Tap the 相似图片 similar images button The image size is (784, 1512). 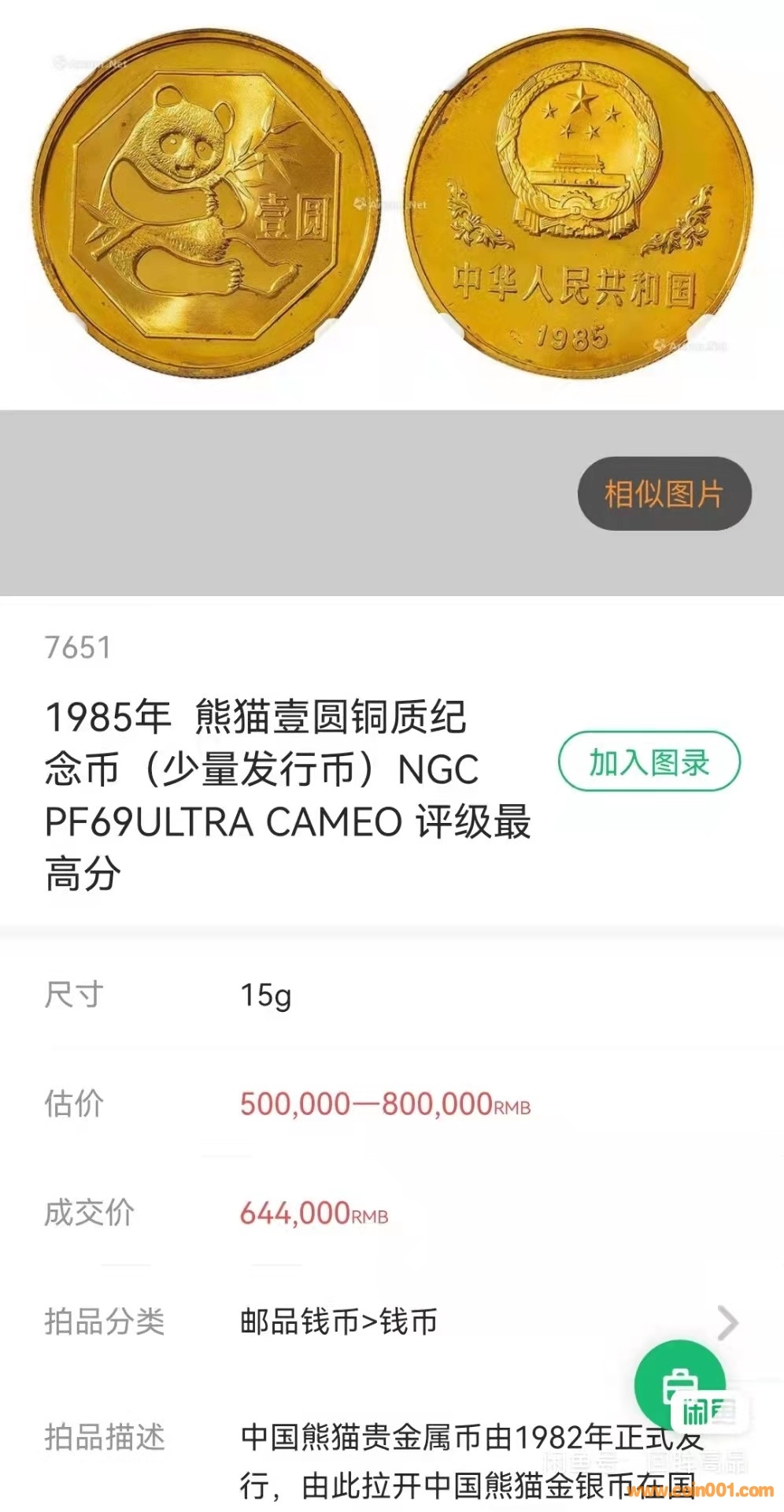pyautogui.click(x=664, y=494)
